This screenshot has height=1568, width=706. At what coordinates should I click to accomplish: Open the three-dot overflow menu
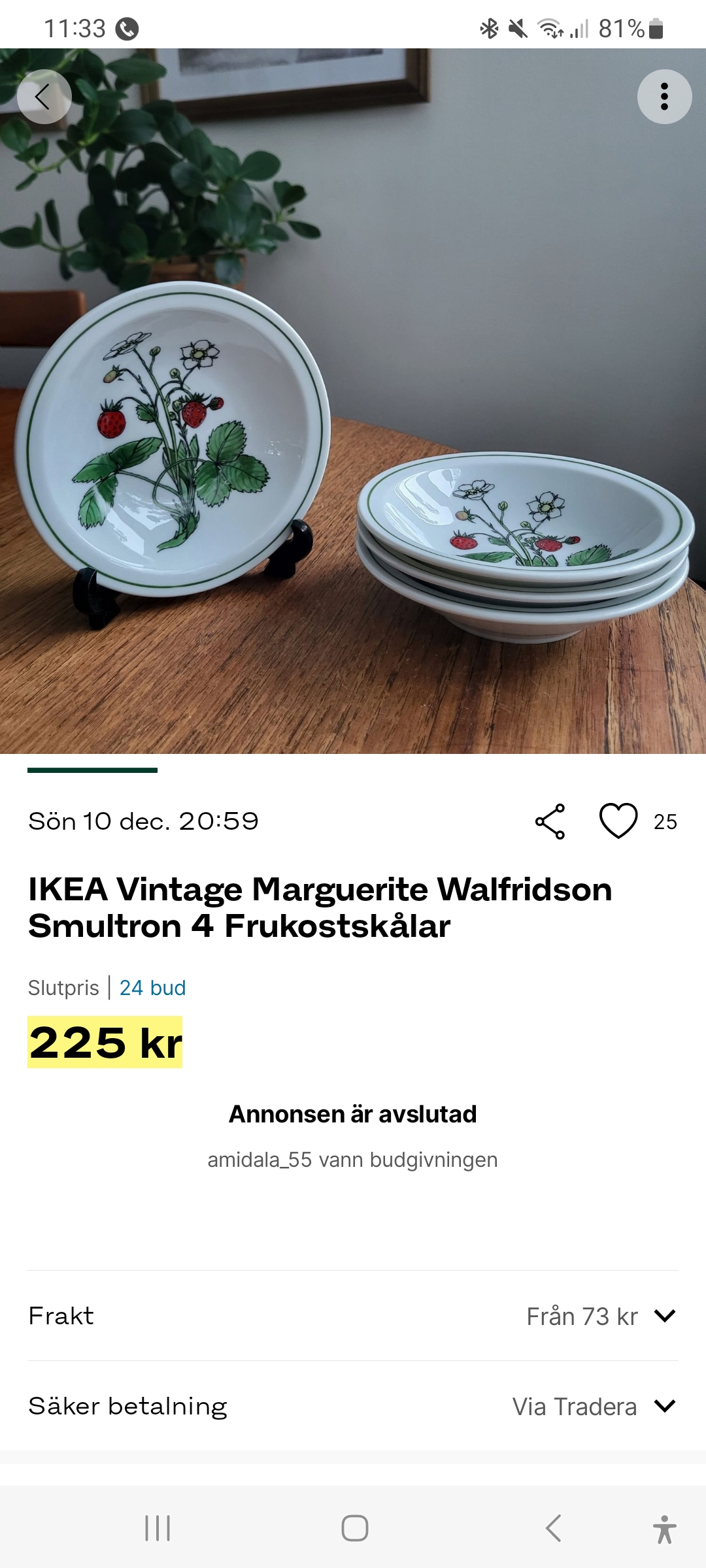click(664, 97)
